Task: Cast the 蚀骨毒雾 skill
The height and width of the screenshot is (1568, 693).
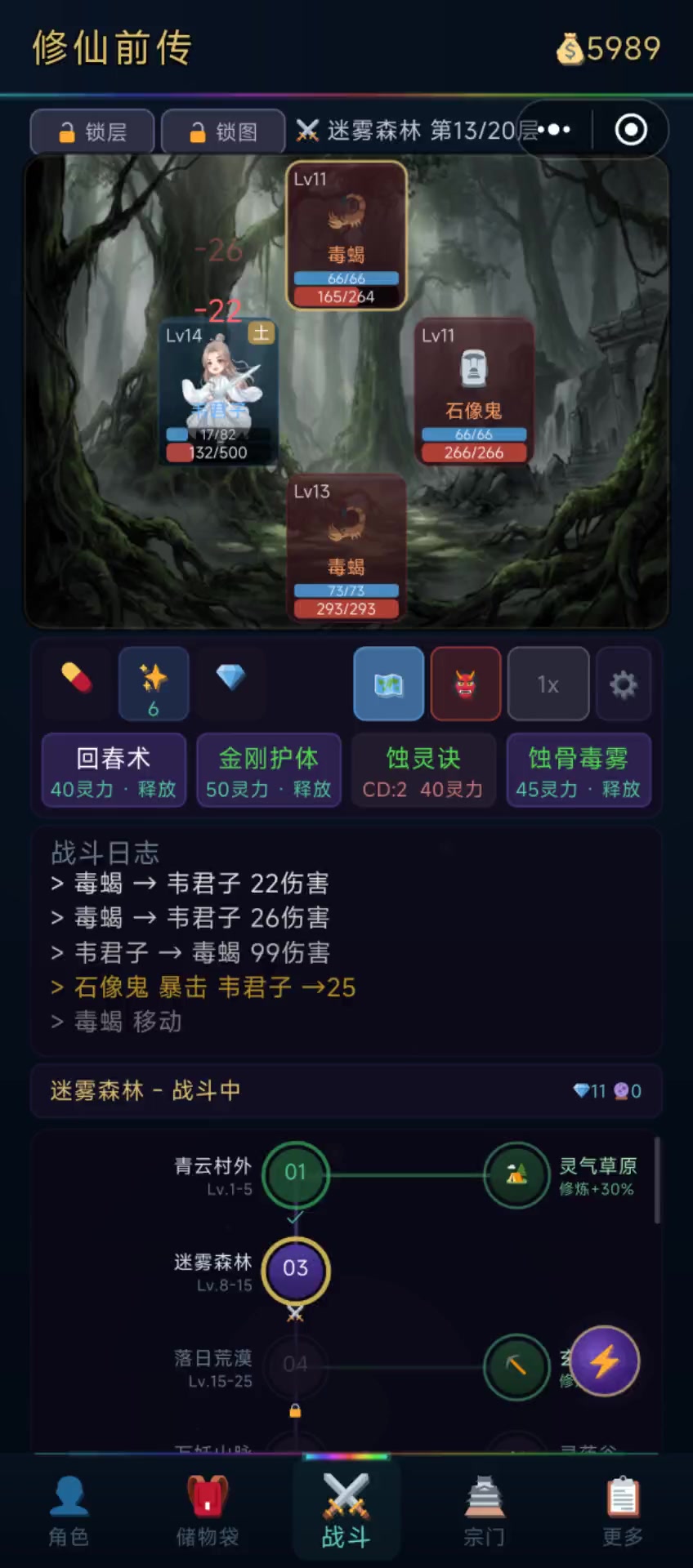Action: (579, 770)
